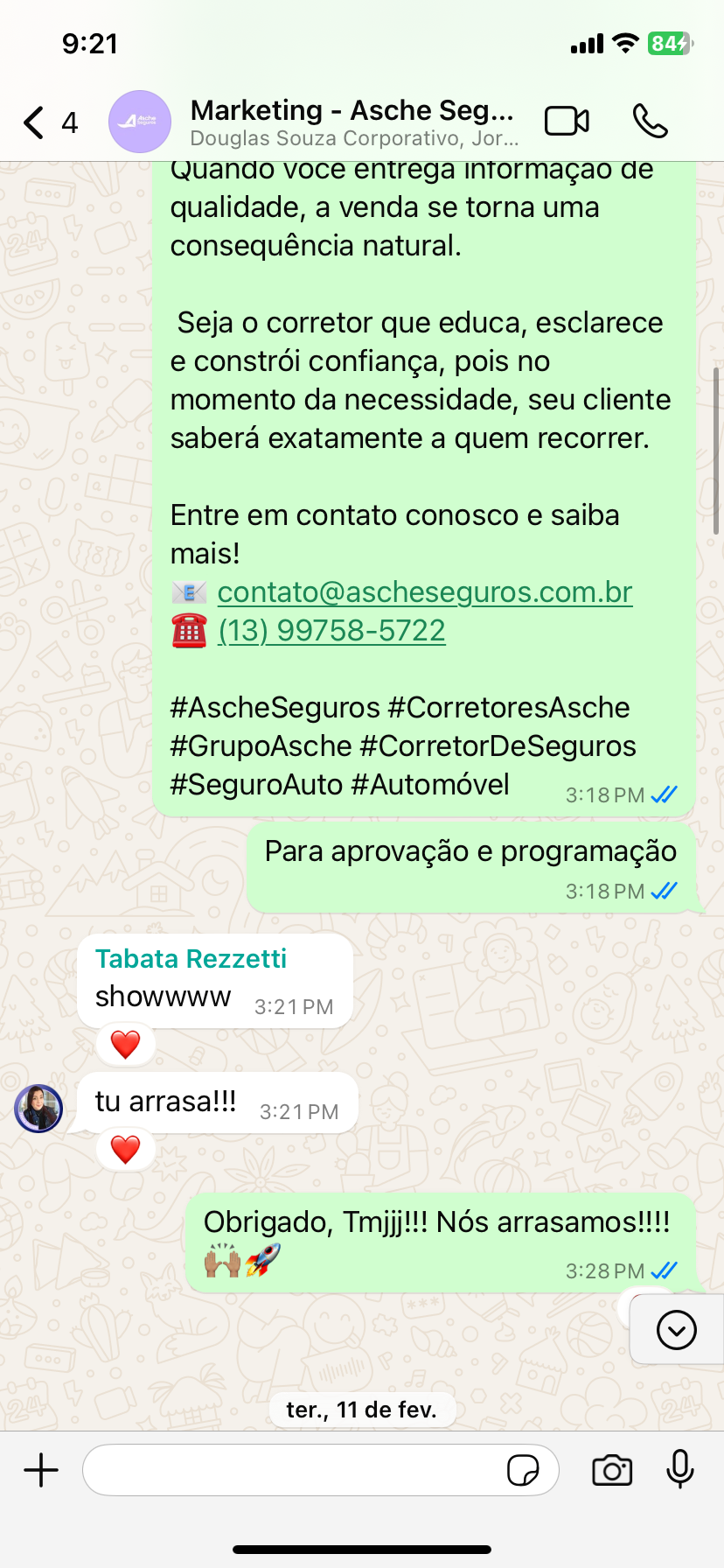Start a group video call
Screen dimensions: 724x1568
(567, 122)
